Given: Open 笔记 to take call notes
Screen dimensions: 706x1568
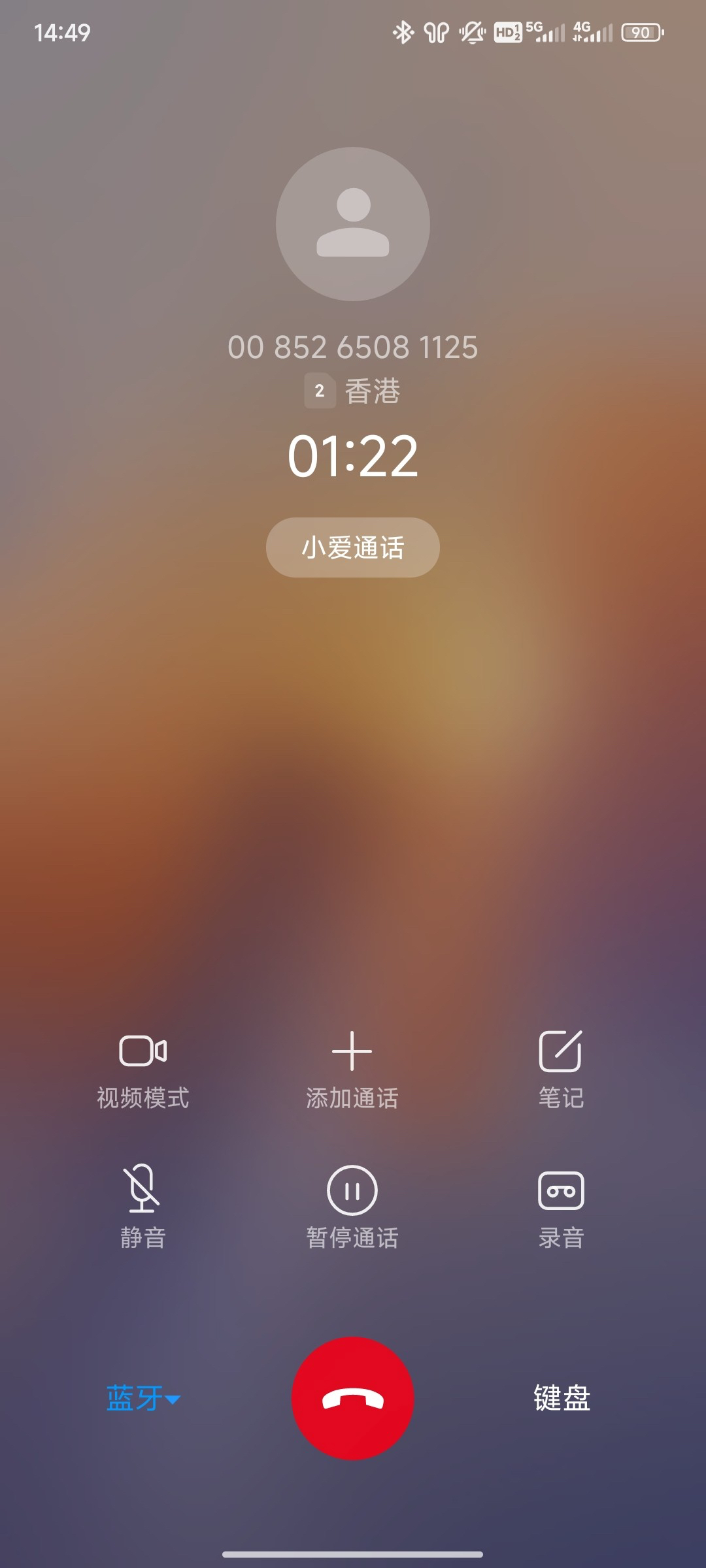Looking at the screenshot, I should coord(561,1070).
